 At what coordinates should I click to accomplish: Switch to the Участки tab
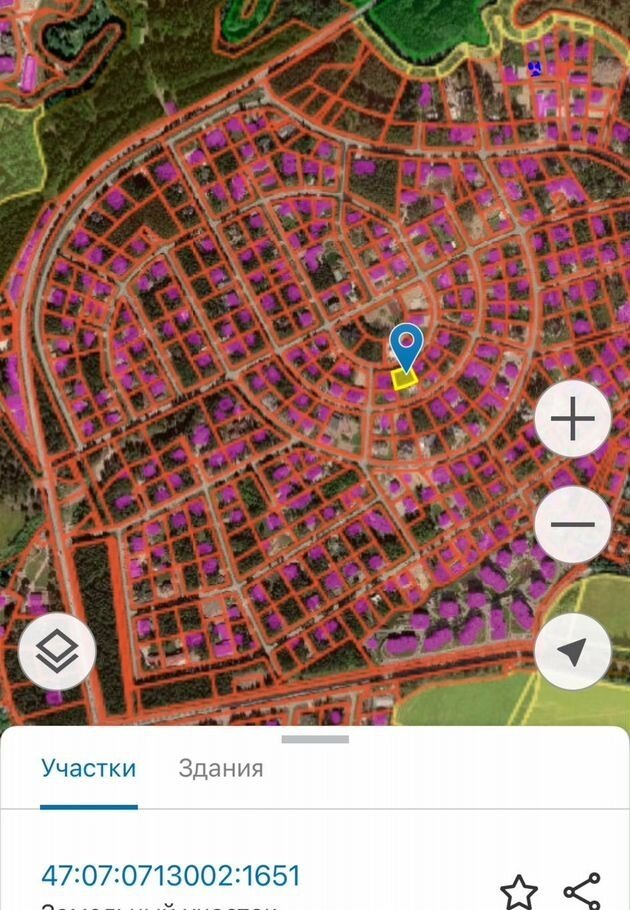click(88, 768)
